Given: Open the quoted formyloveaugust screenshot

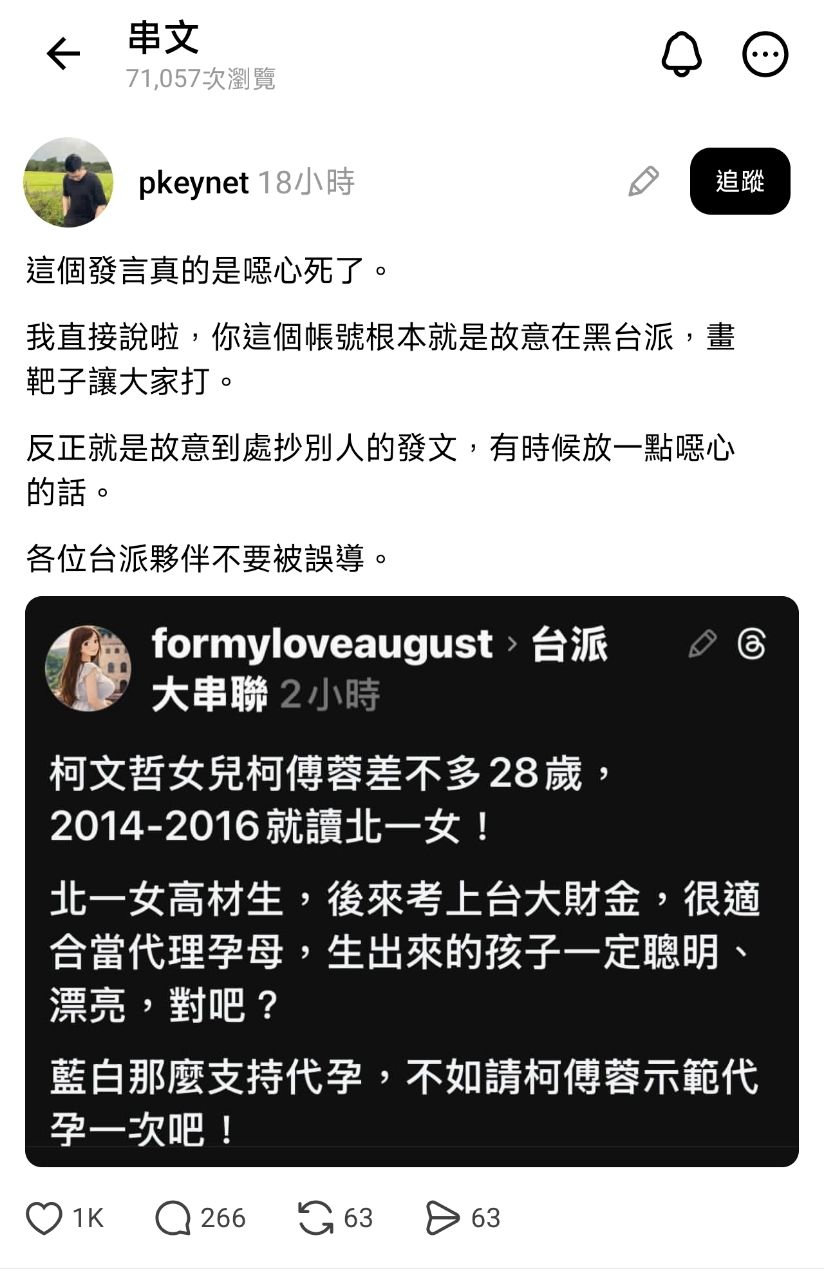Looking at the screenshot, I should click(411, 880).
